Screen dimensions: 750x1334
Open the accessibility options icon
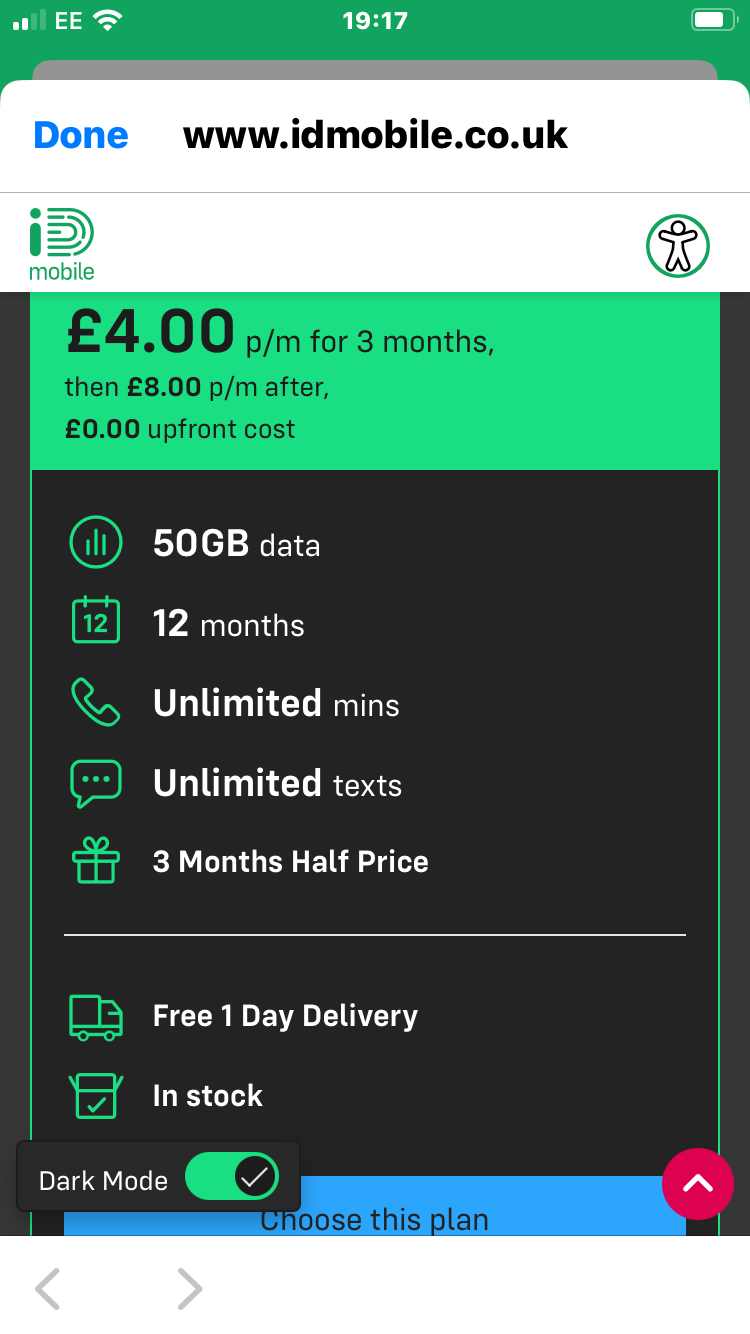[x=678, y=245]
